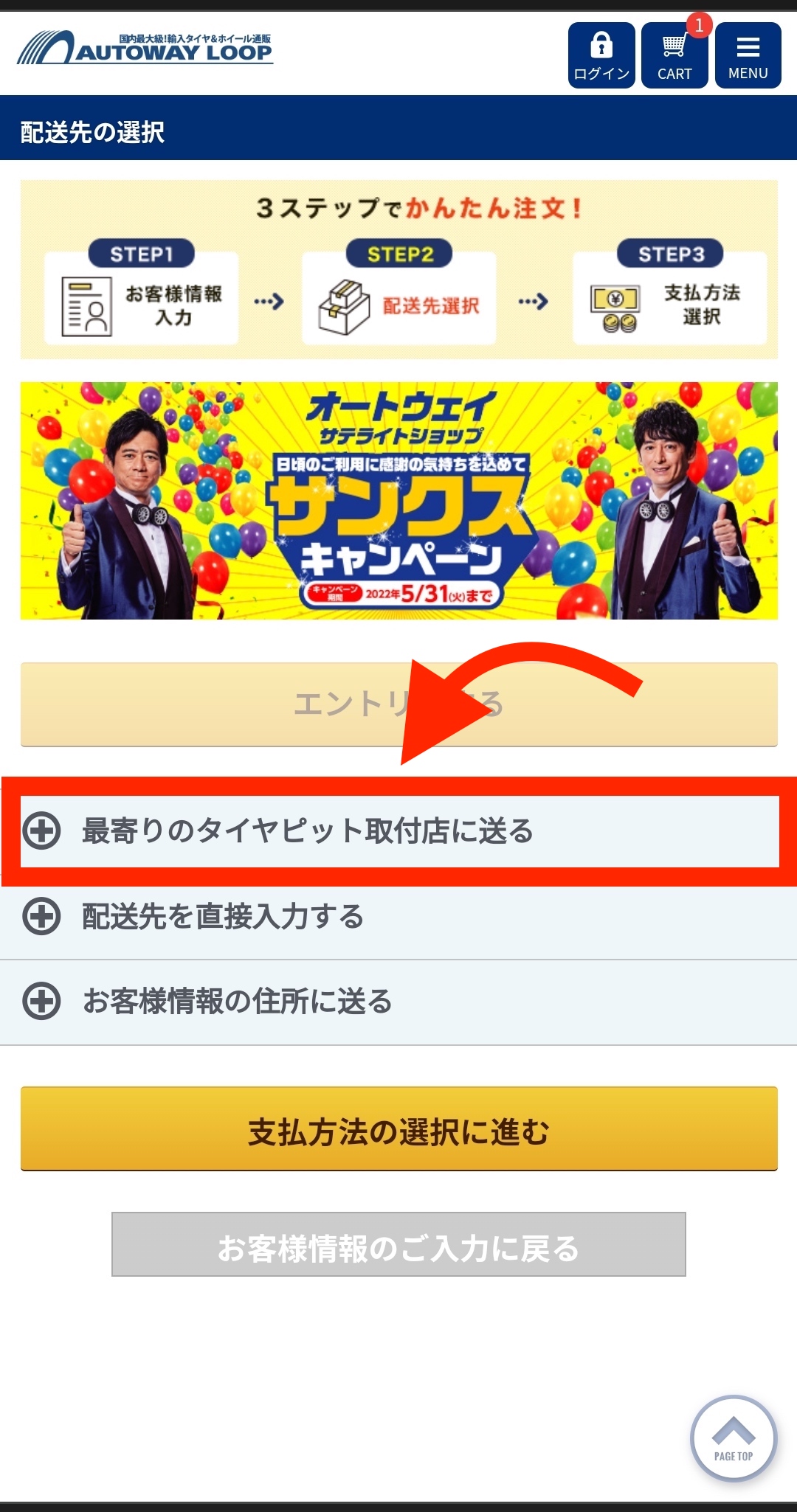Viewport: 797px width, 1512px height.
Task: Expand 配送先を直接入力する option
Action: pyautogui.click(x=398, y=917)
